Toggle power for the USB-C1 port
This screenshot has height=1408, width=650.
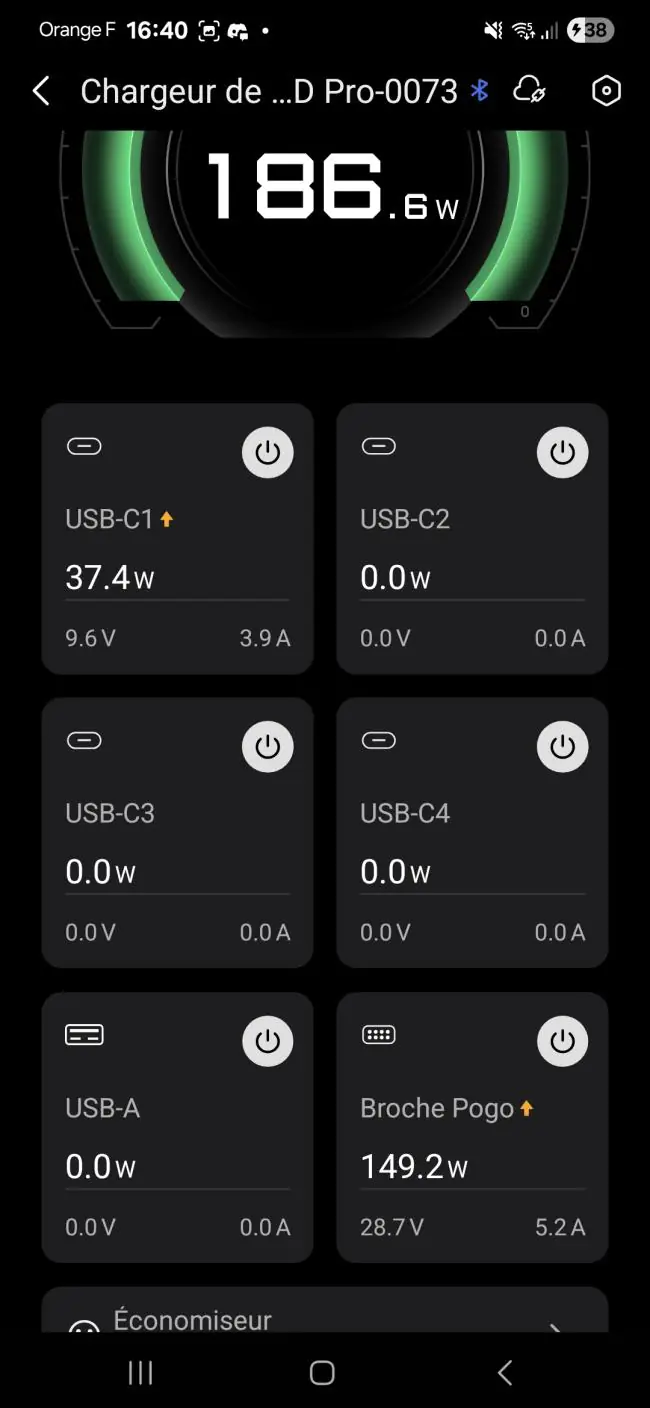click(x=268, y=452)
